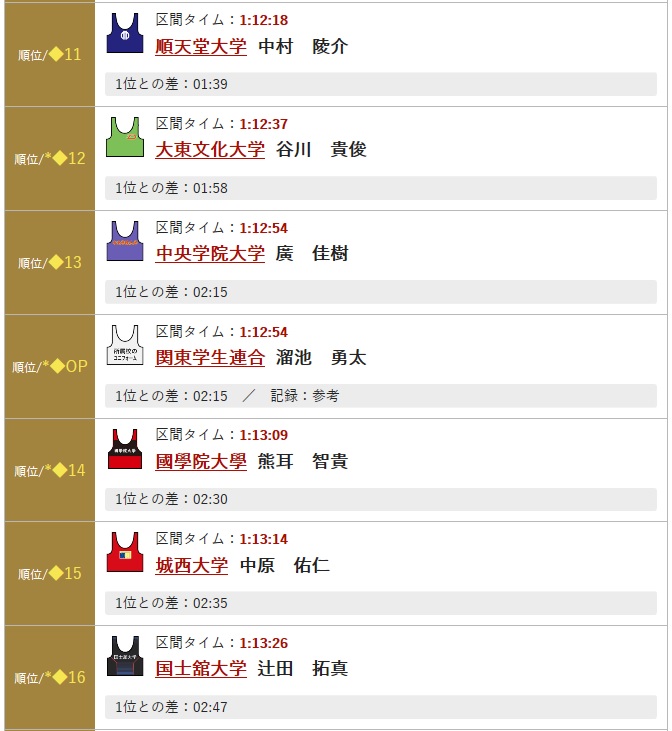Open the 中央学院大学 team link
Screen dimensions: 672x731
pyautogui.click(x=210, y=254)
